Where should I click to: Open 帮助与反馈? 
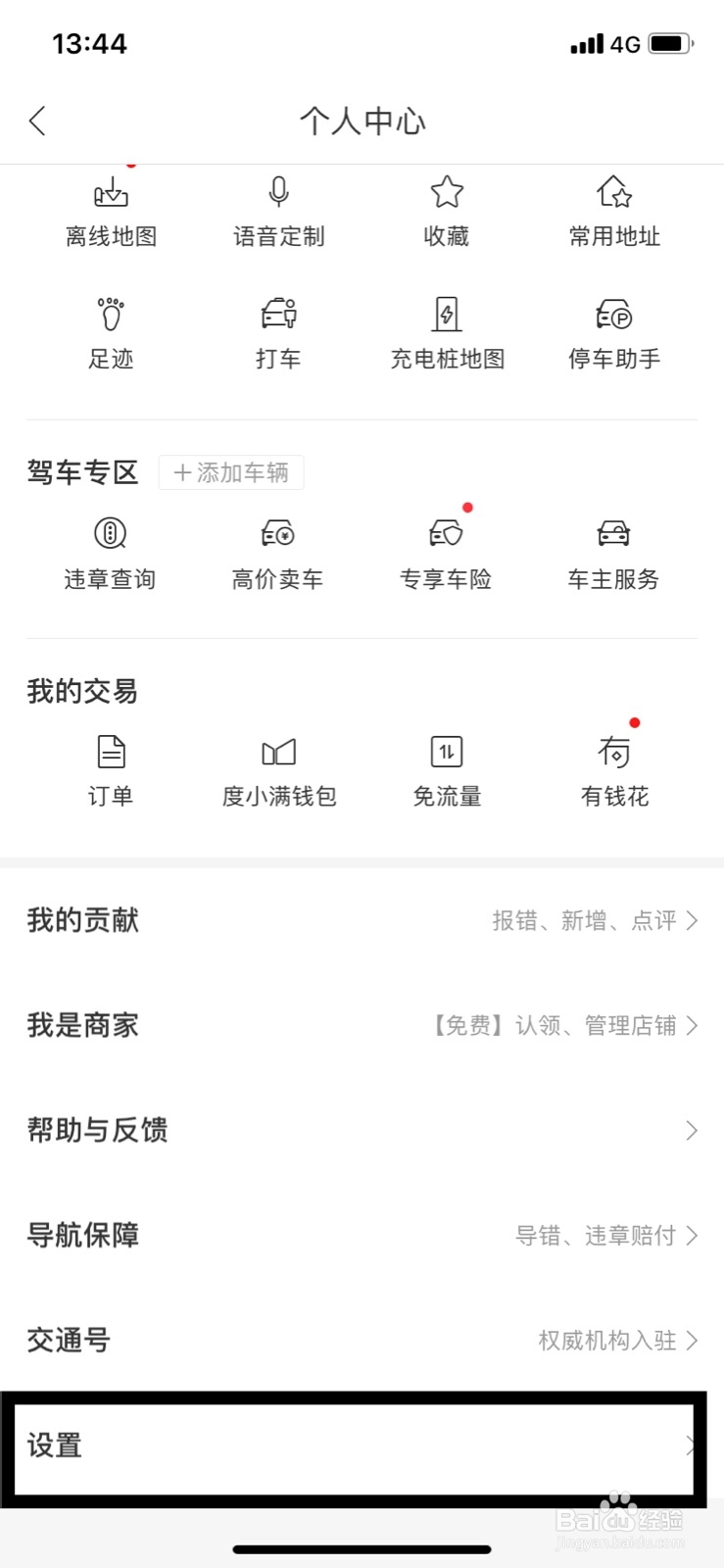click(x=362, y=1130)
